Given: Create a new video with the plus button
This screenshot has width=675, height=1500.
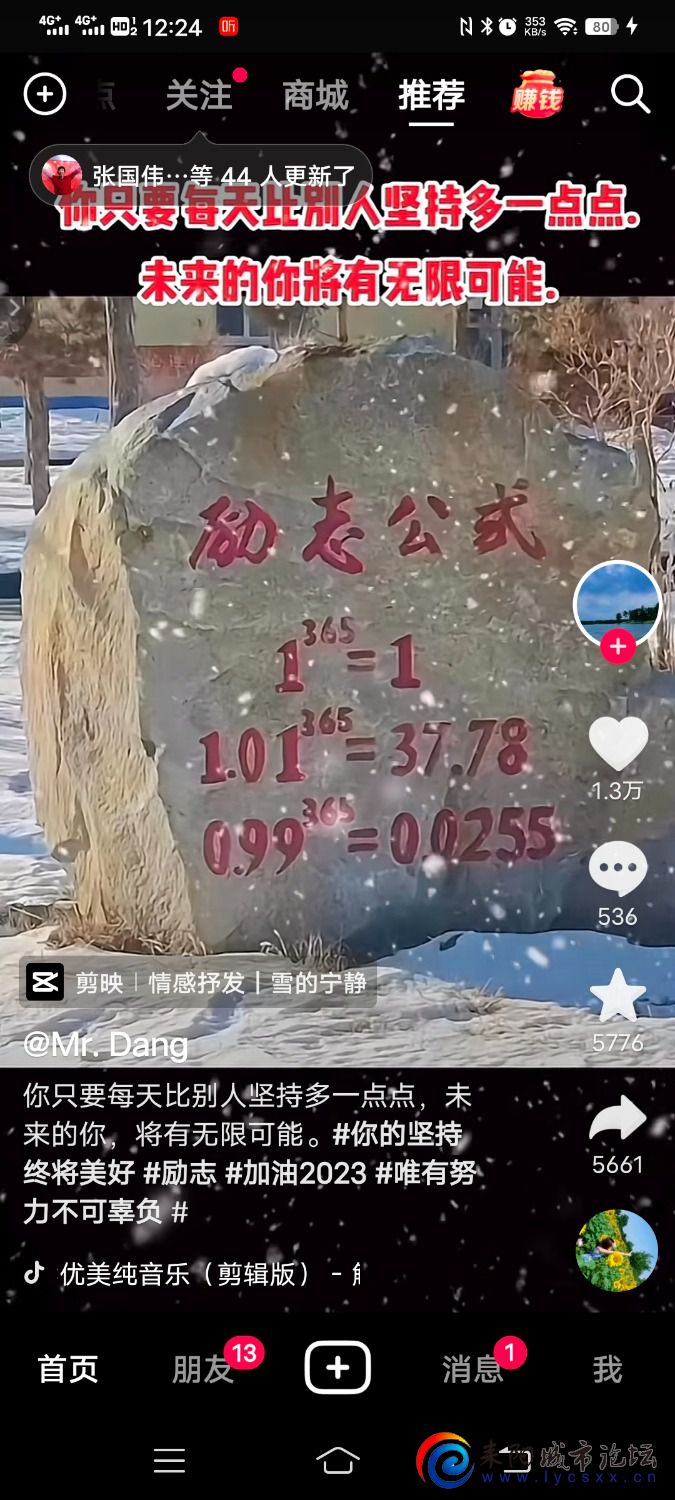Looking at the screenshot, I should pyautogui.click(x=337, y=1368).
